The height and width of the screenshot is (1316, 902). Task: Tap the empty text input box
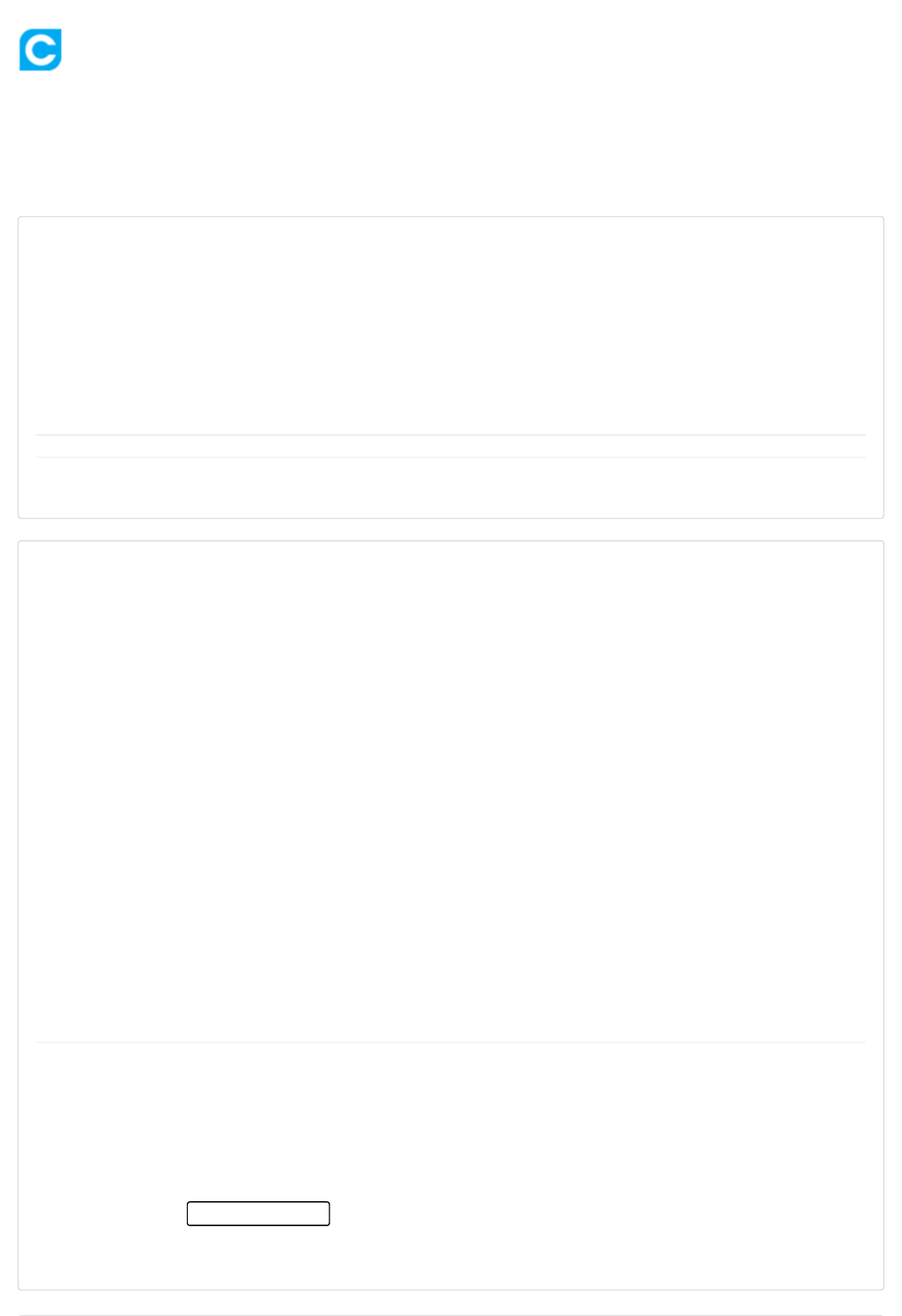pyautogui.click(x=258, y=1213)
